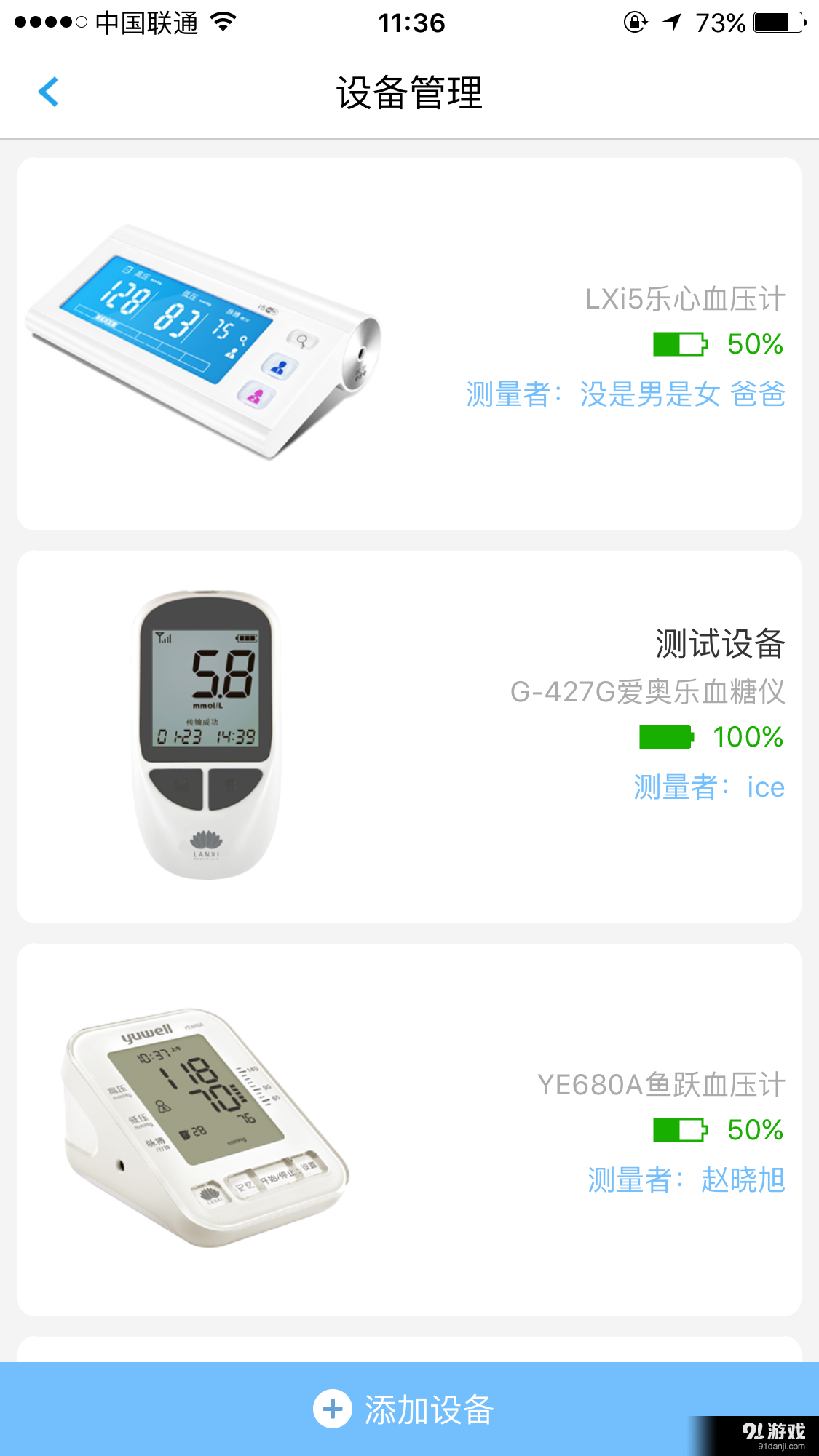Tap the glucose meter product thumbnail
The width and height of the screenshot is (819, 1456).
click(x=207, y=735)
